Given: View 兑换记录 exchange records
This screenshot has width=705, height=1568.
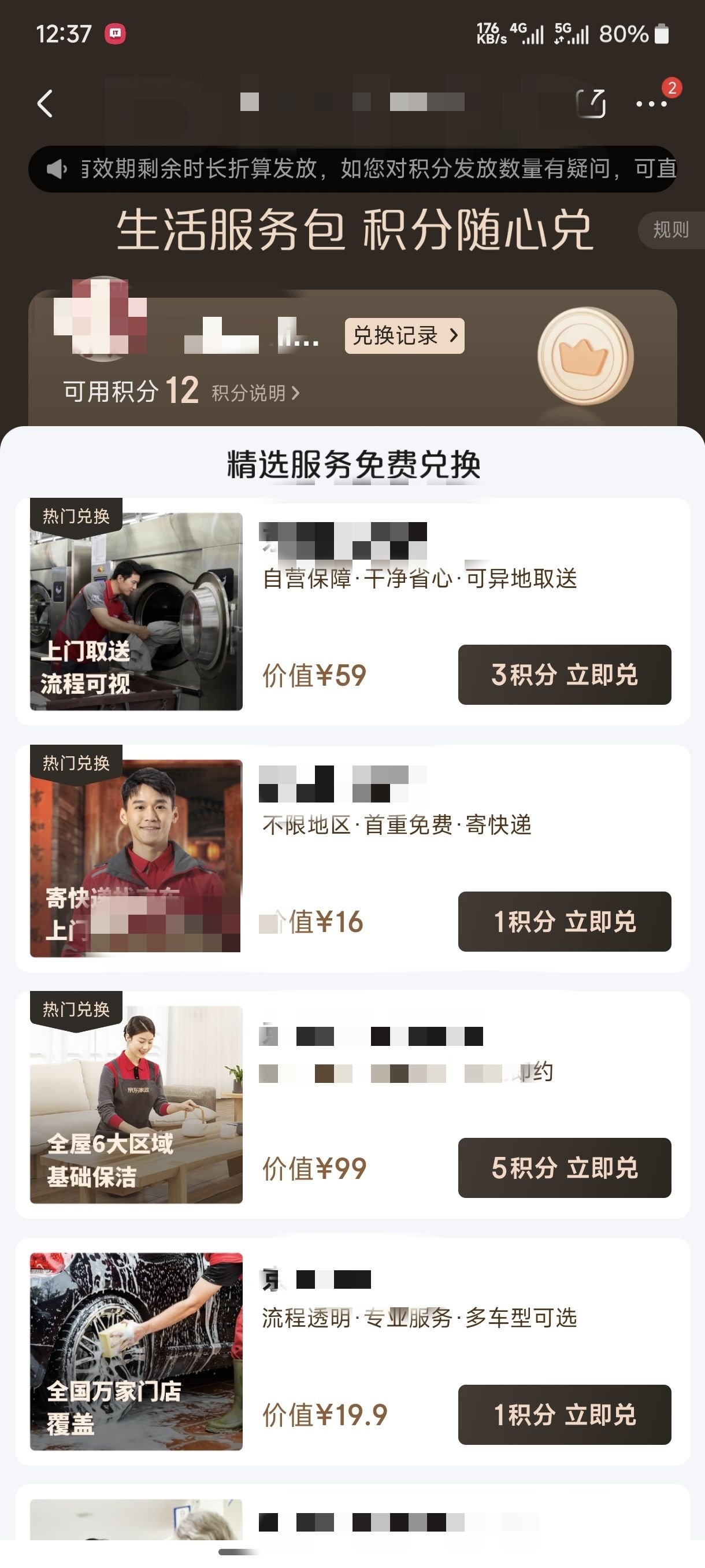Looking at the screenshot, I should pos(405,335).
